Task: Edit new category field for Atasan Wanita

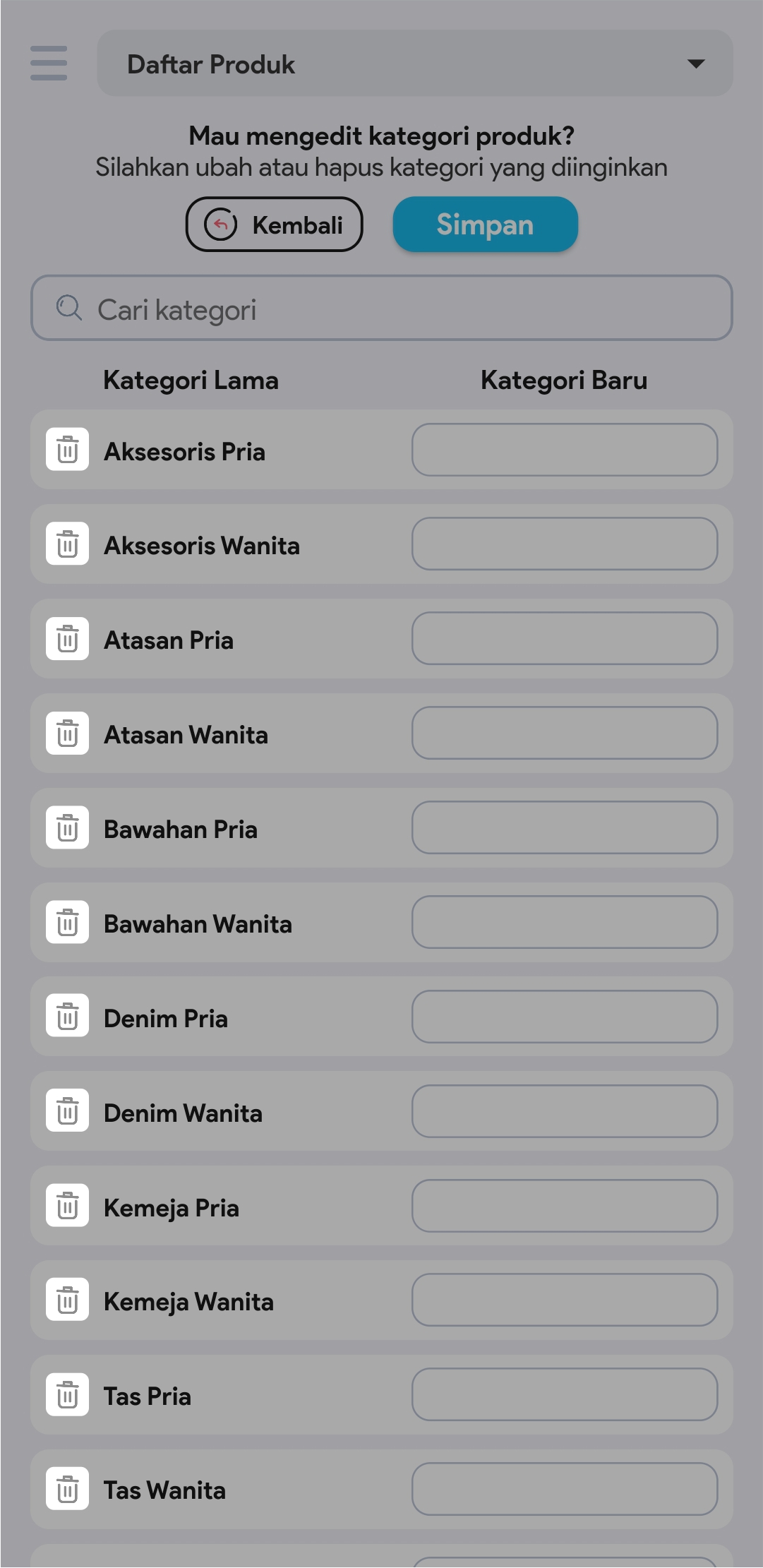Action: click(564, 734)
